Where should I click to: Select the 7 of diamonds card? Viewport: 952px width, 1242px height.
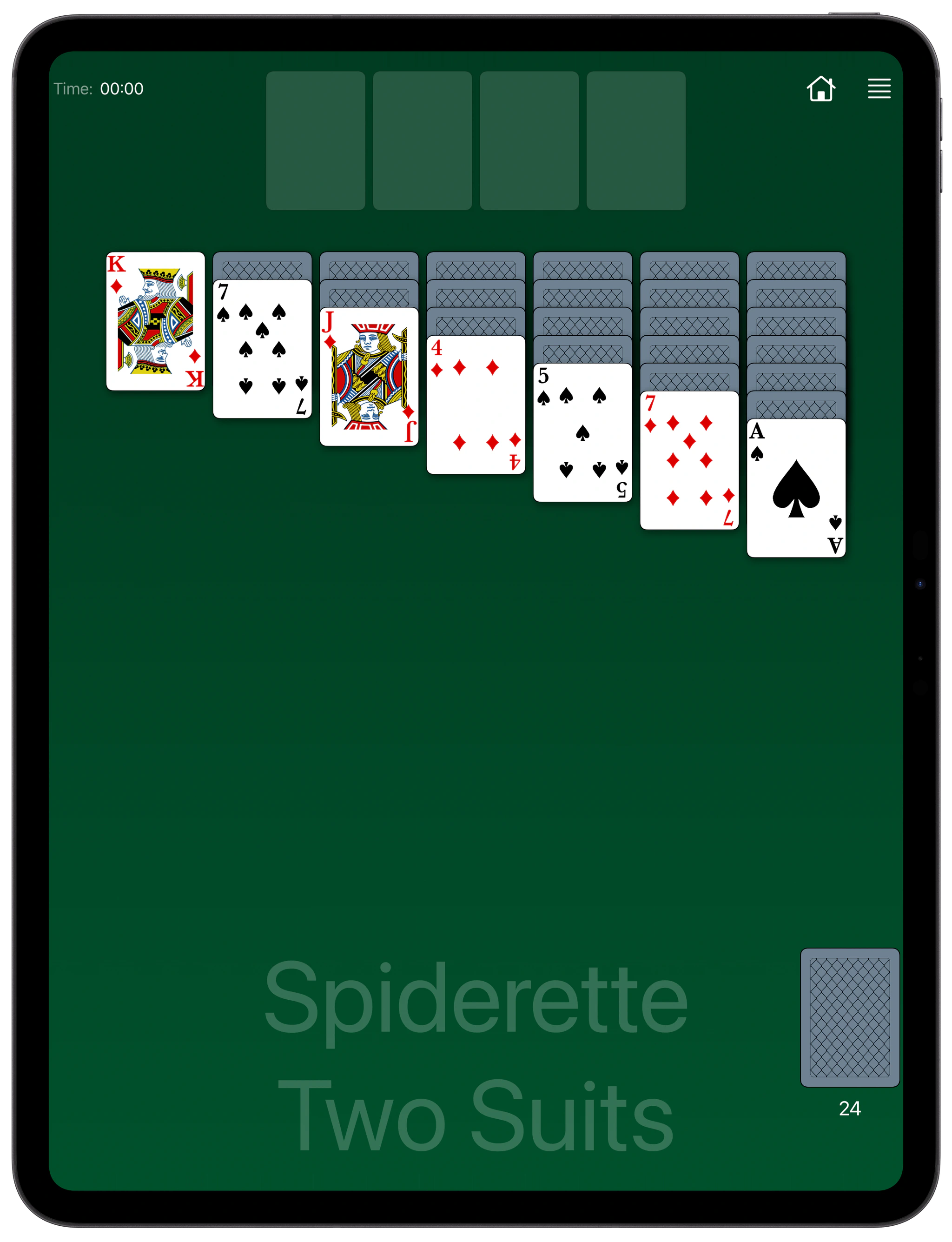pyautogui.click(x=689, y=460)
